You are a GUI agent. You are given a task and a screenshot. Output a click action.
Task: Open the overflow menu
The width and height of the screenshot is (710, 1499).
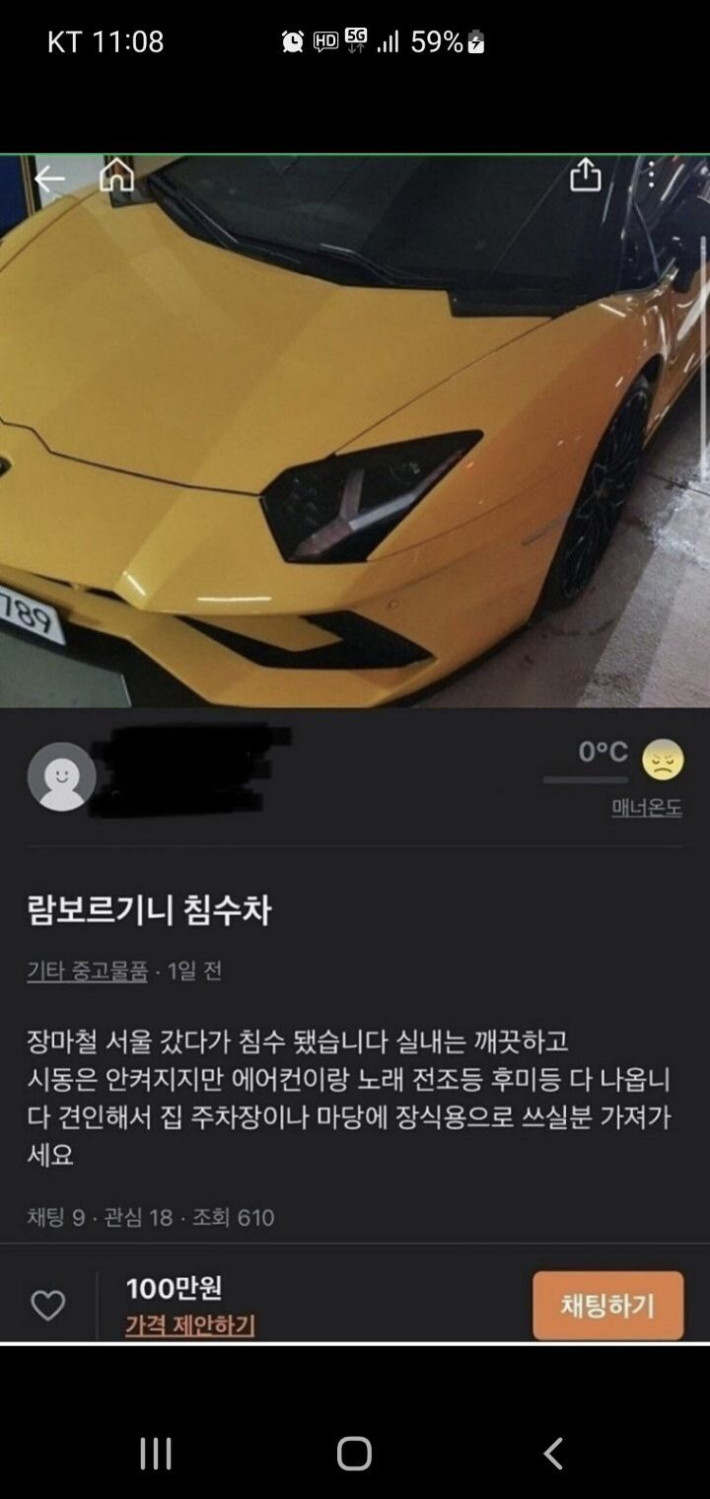(x=651, y=175)
